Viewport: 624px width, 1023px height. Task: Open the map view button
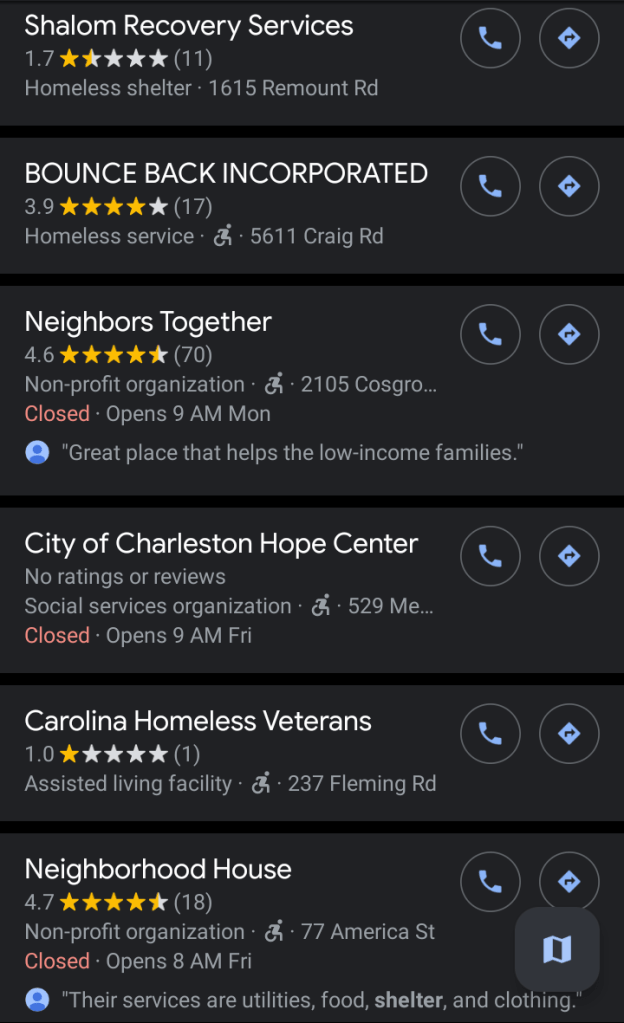point(557,949)
